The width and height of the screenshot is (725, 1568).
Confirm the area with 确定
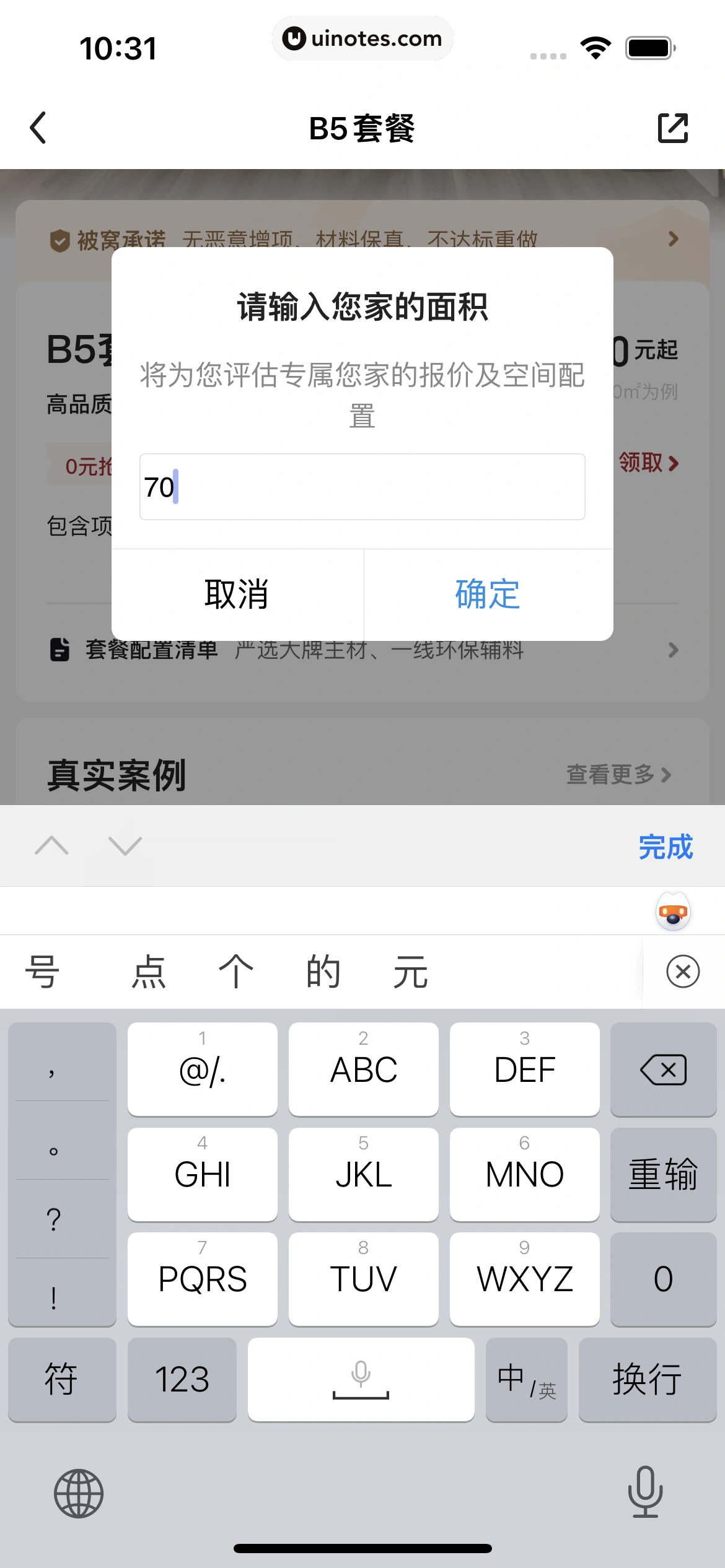[488, 595]
